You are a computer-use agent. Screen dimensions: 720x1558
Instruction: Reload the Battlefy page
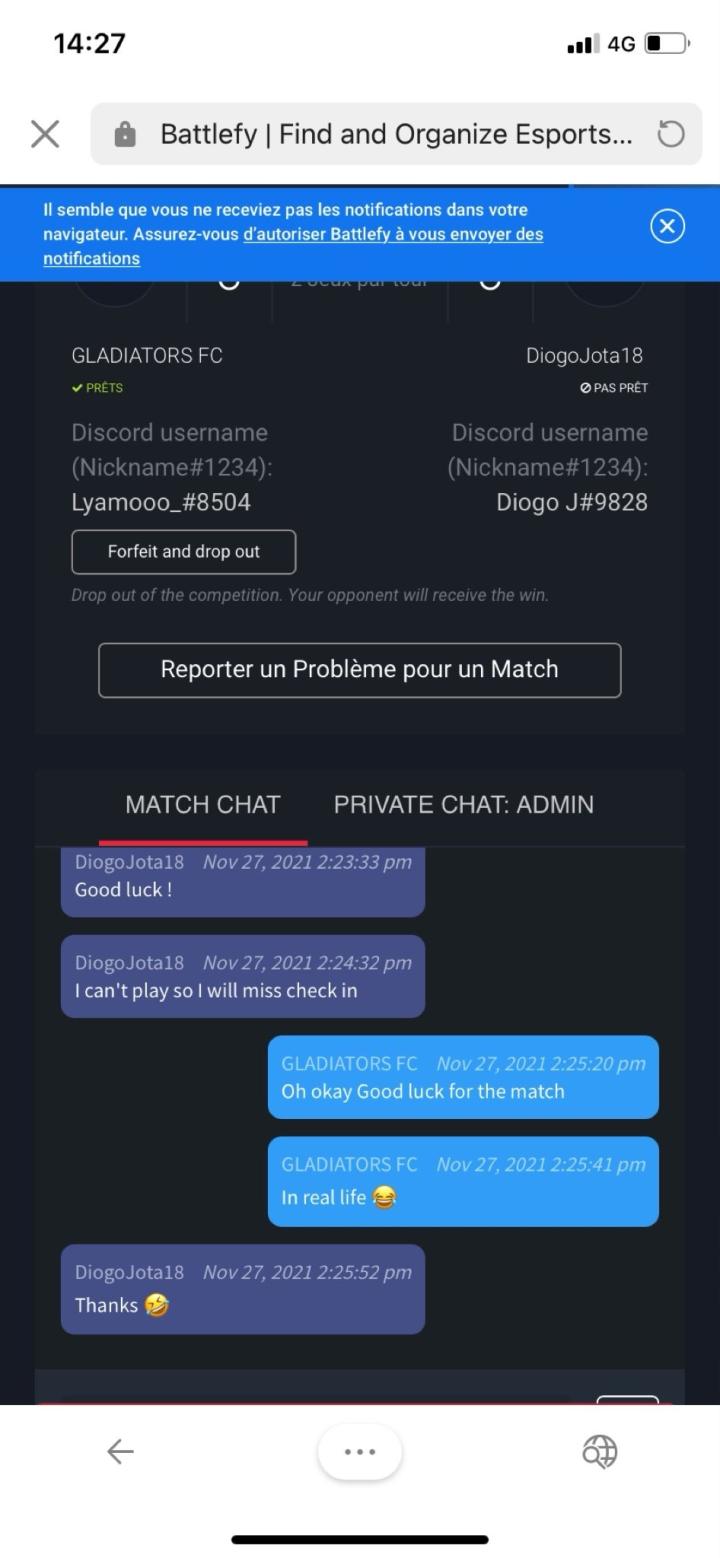[671, 134]
